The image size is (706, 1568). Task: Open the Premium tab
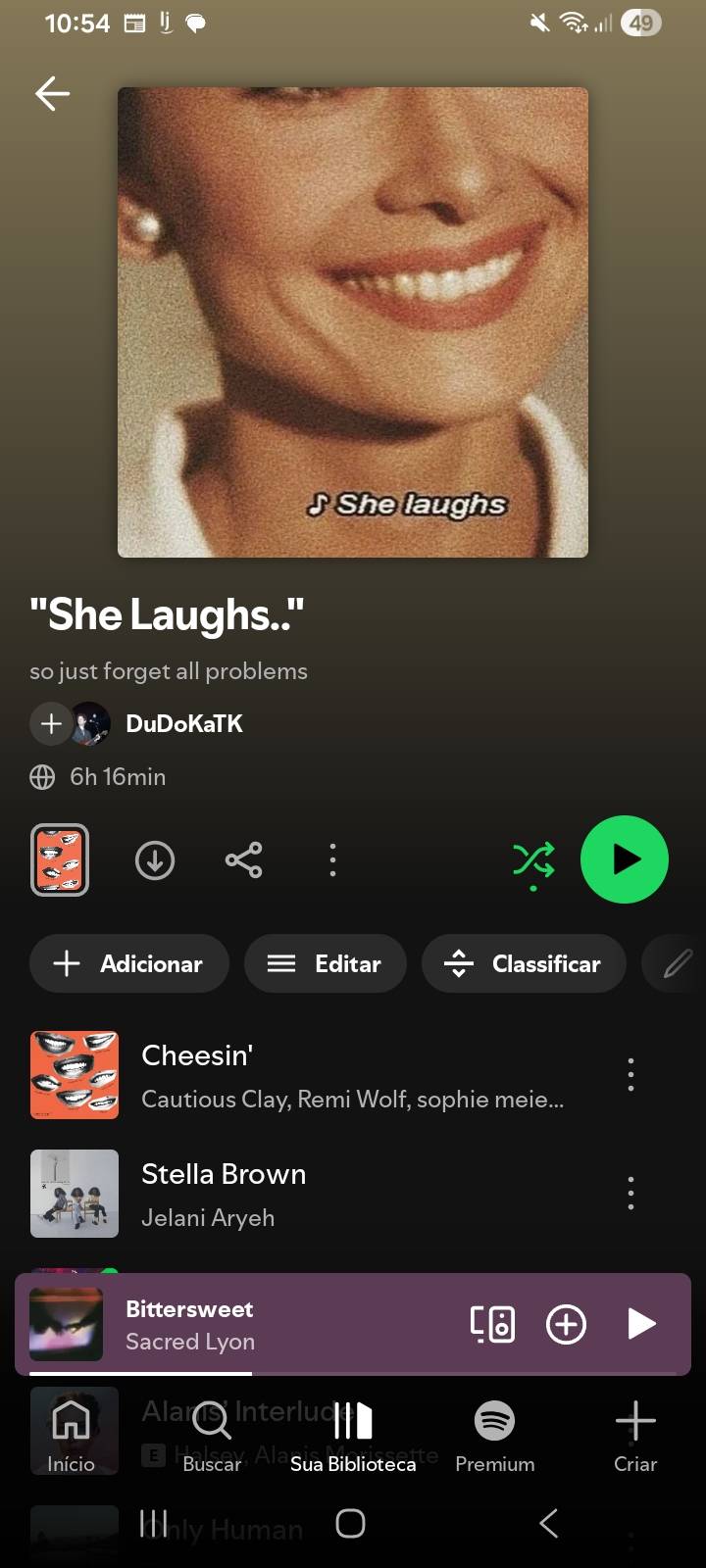click(x=494, y=1437)
